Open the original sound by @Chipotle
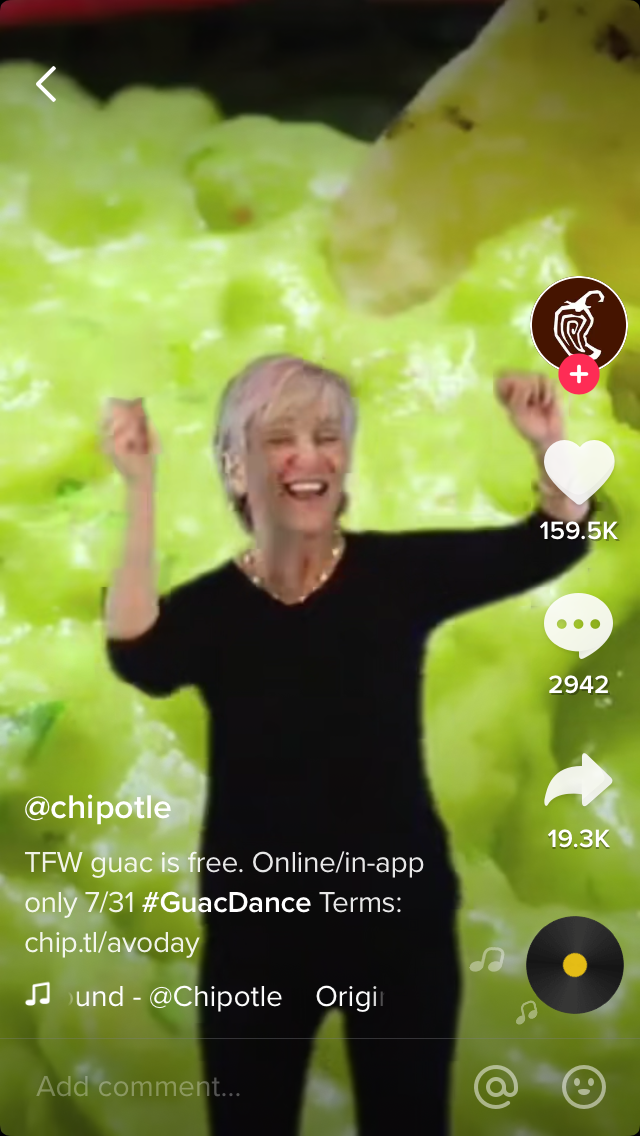 click(x=200, y=996)
